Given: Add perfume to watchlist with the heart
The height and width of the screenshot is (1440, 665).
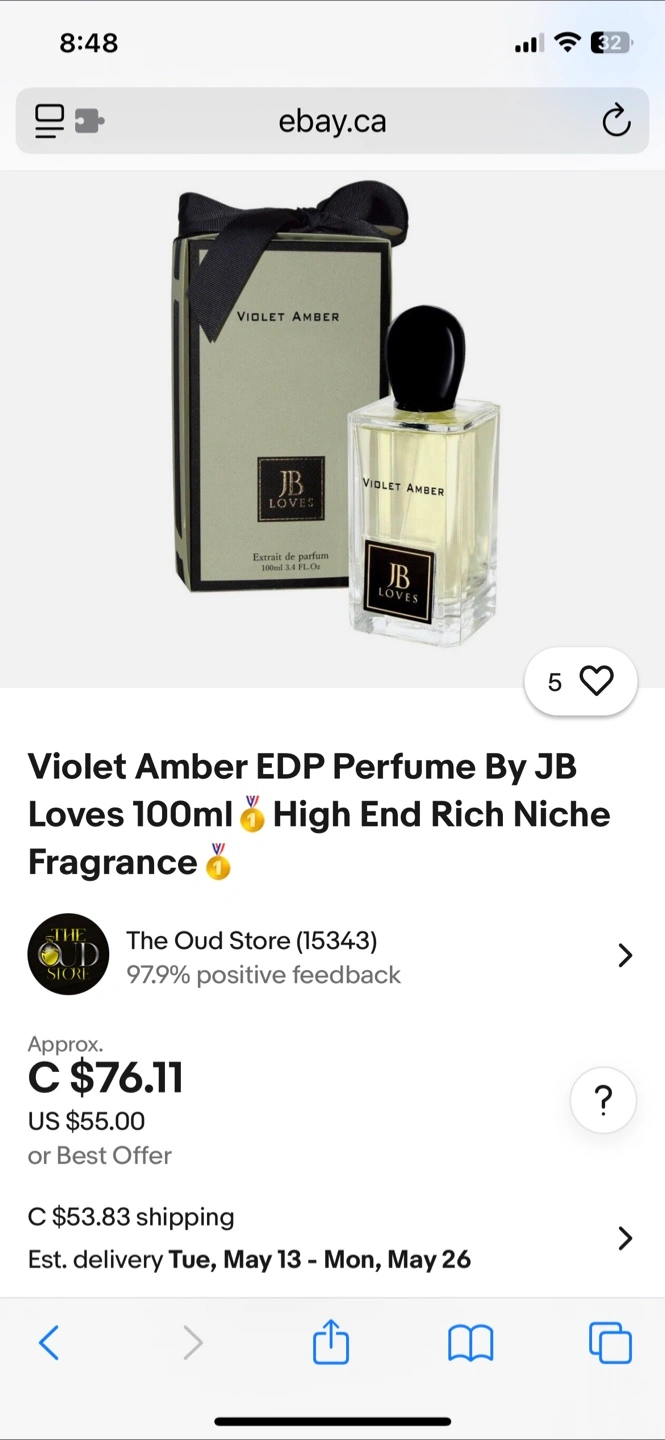Looking at the screenshot, I should pos(596,682).
